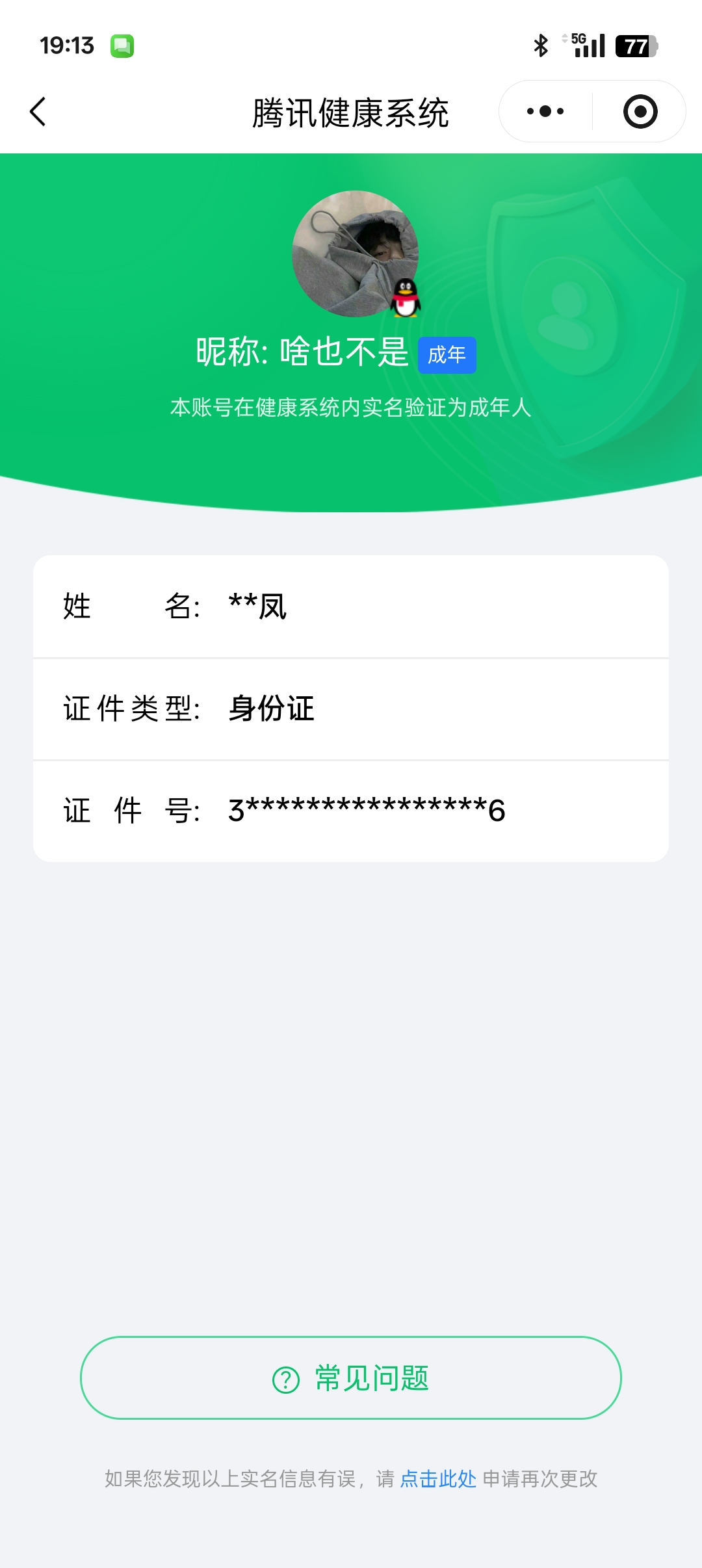Tap the 点击此处 link to request changes
The width and height of the screenshot is (702, 1568).
[437, 1478]
